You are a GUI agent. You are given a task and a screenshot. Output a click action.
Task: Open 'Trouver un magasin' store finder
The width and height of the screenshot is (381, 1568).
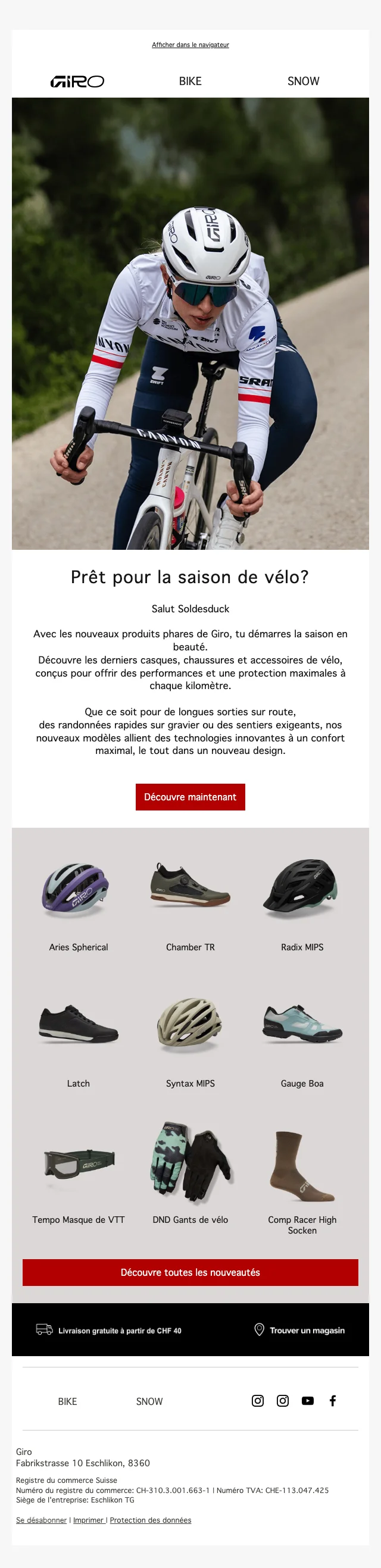tap(299, 1330)
